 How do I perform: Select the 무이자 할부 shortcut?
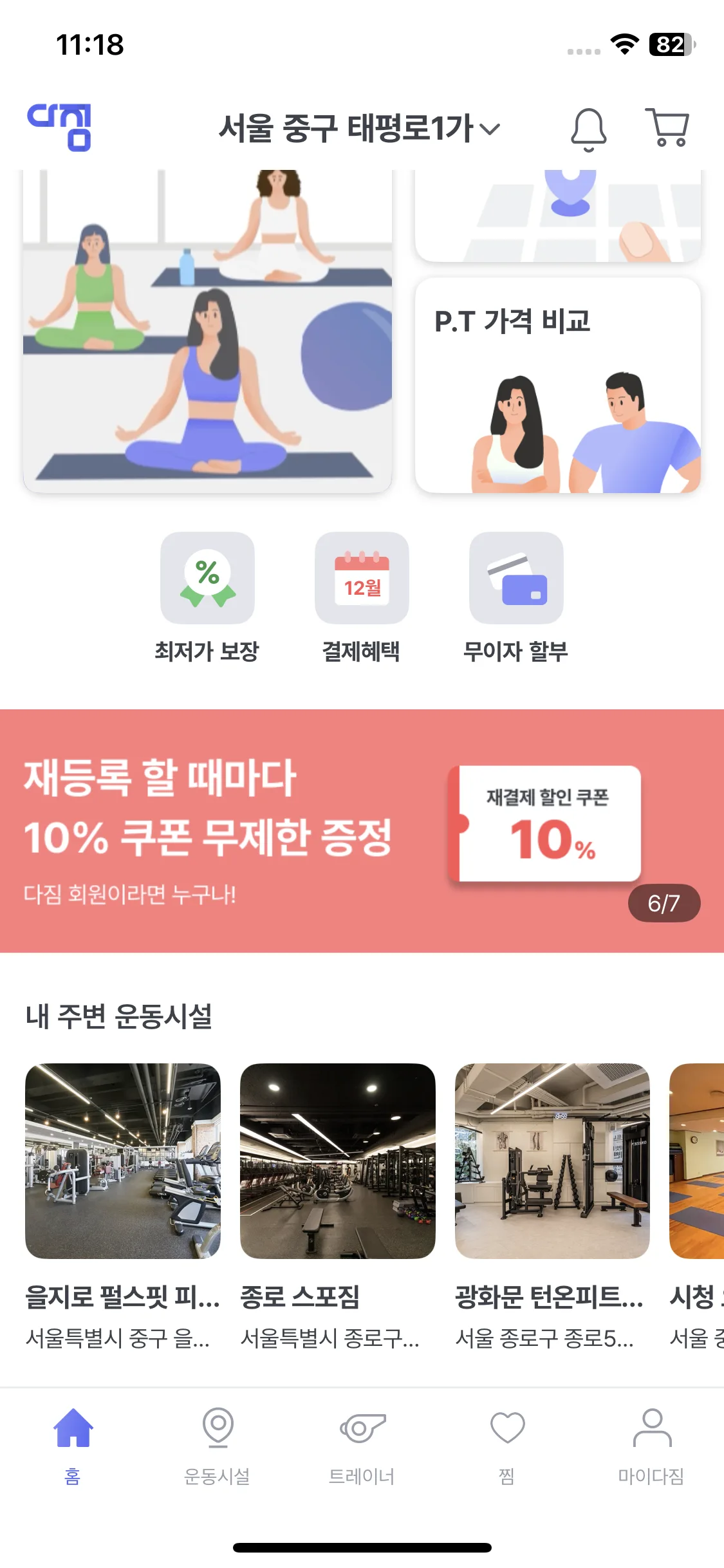click(516, 597)
